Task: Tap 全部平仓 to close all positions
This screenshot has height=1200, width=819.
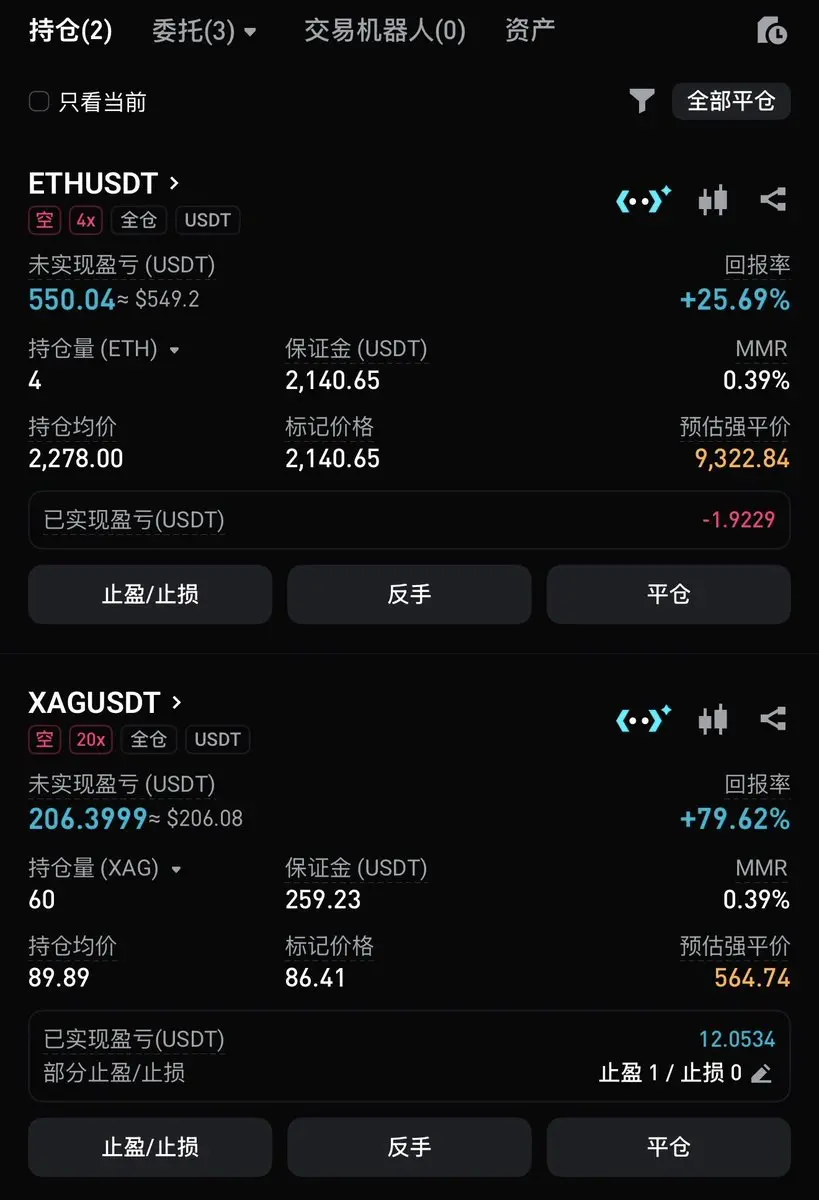Action: pos(731,101)
